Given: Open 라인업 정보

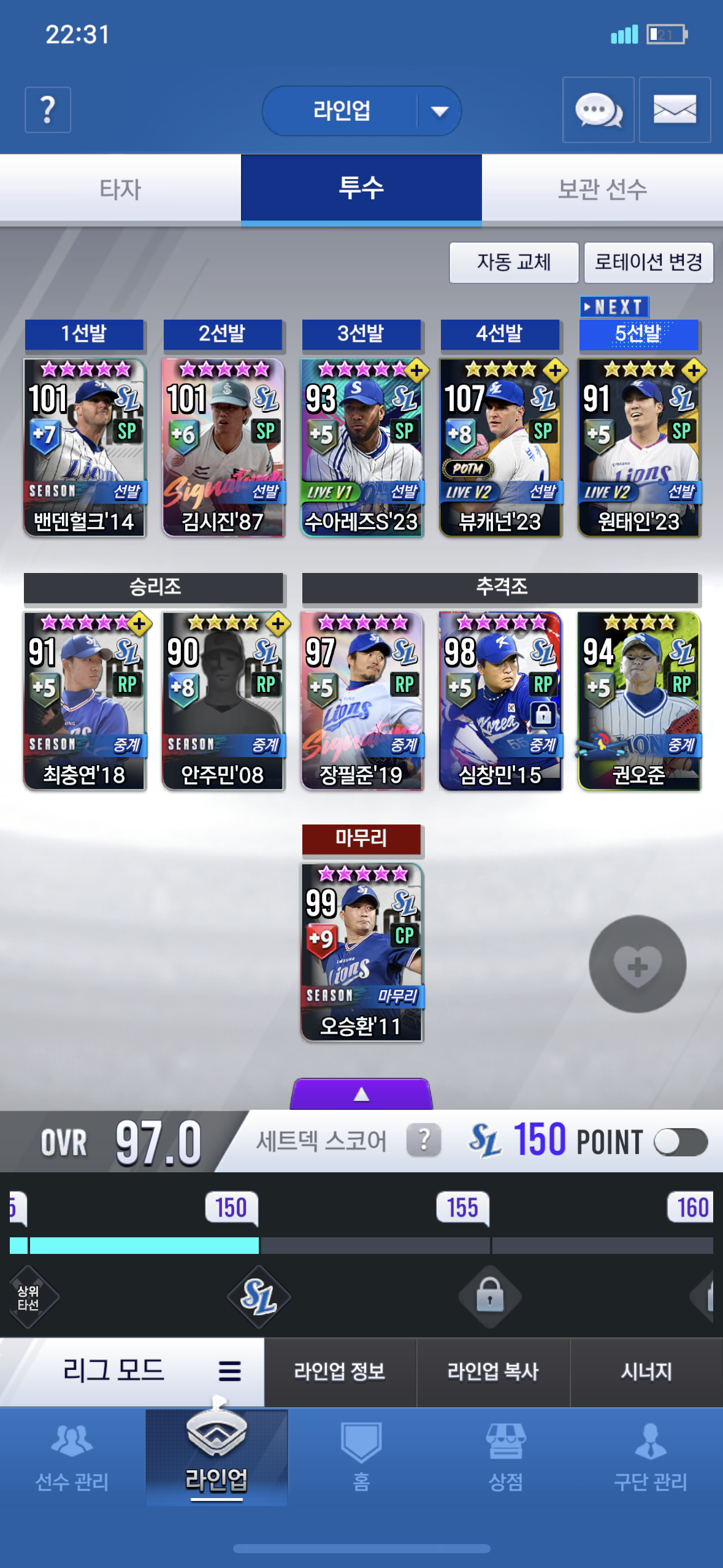Looking at the screenshot, I should [x=340, y=1371].
